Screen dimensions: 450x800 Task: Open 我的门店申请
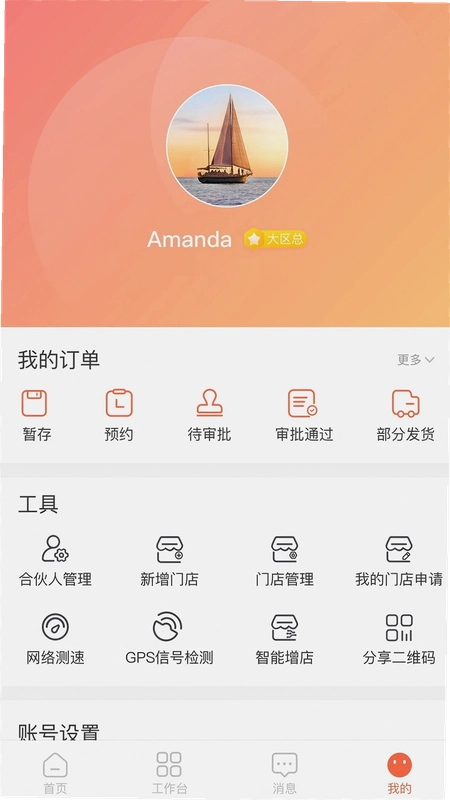pos(399,561)
